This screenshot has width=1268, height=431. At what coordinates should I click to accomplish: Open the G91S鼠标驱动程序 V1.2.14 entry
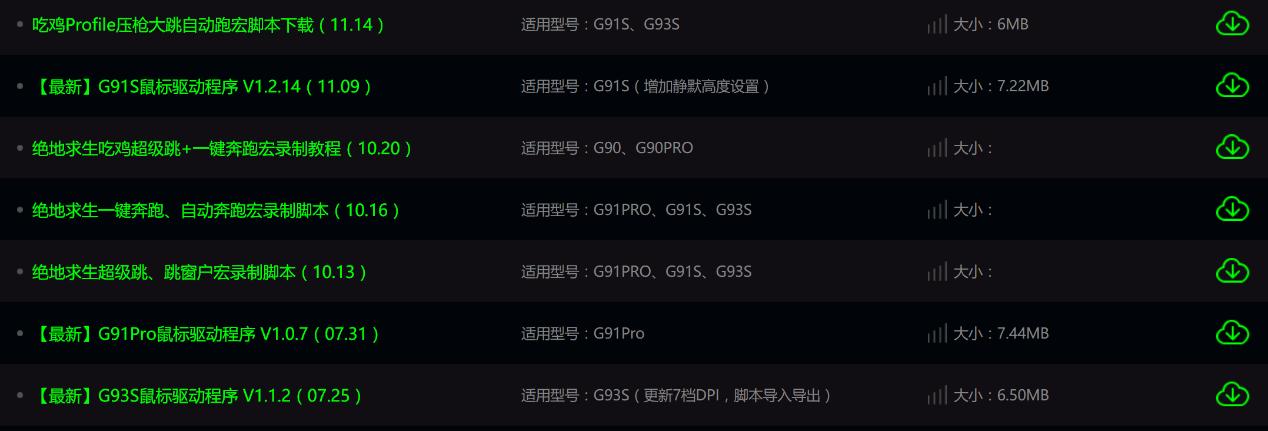point(203,86)
